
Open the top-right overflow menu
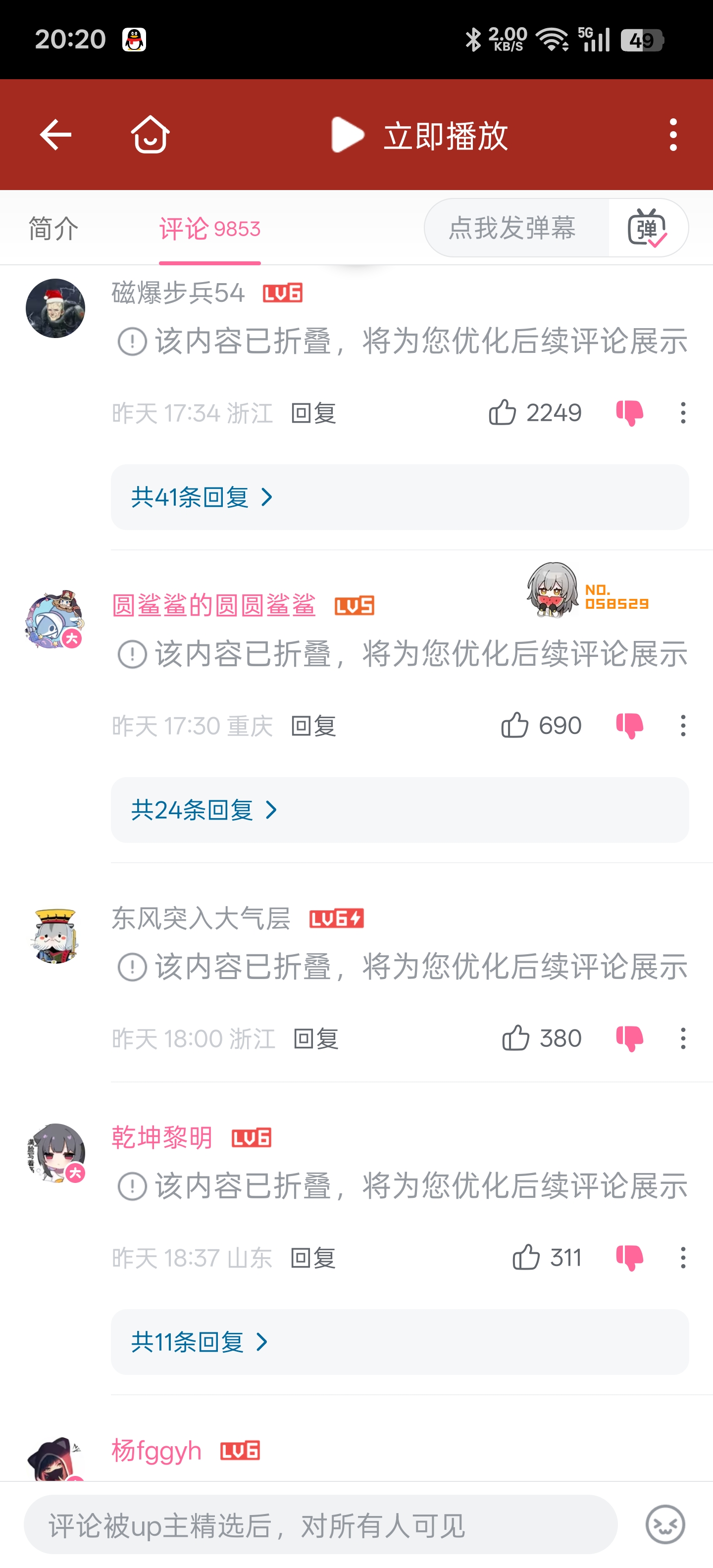[x=673, y=135]
